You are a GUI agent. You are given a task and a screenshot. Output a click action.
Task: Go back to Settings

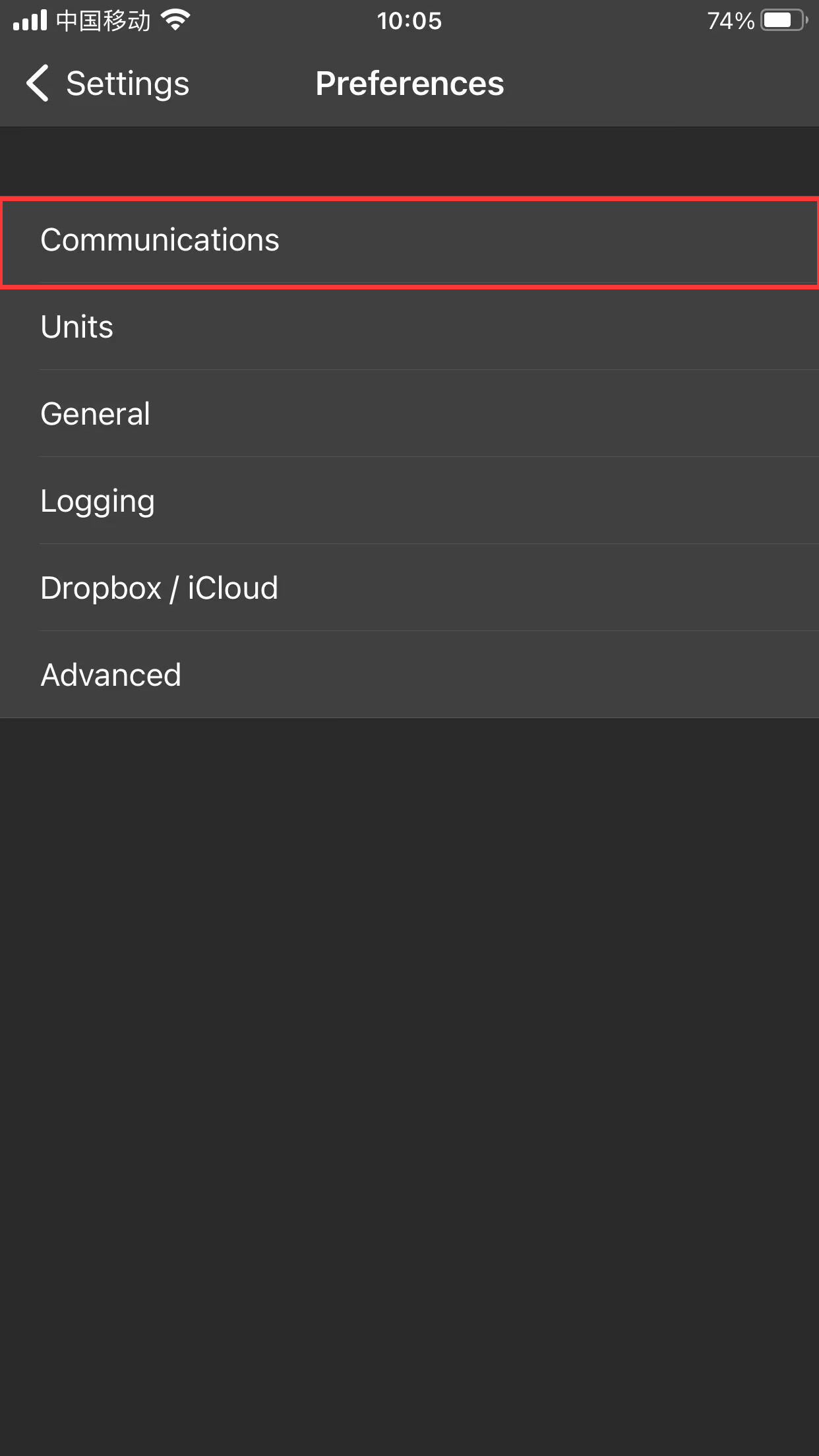click(x=108, y=84)
